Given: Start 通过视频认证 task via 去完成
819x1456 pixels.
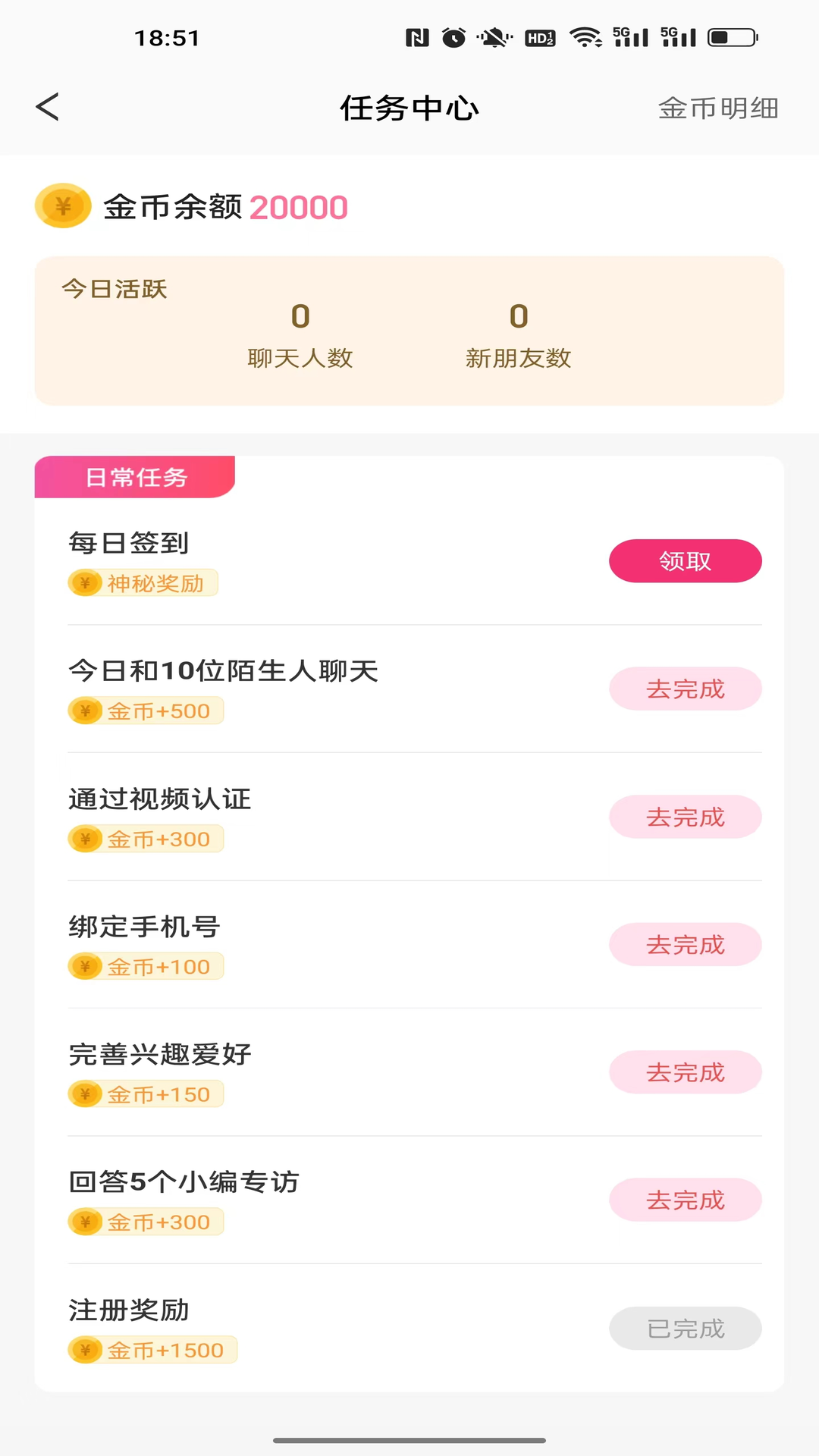Looking at the screenshot, I should (685, 817).
